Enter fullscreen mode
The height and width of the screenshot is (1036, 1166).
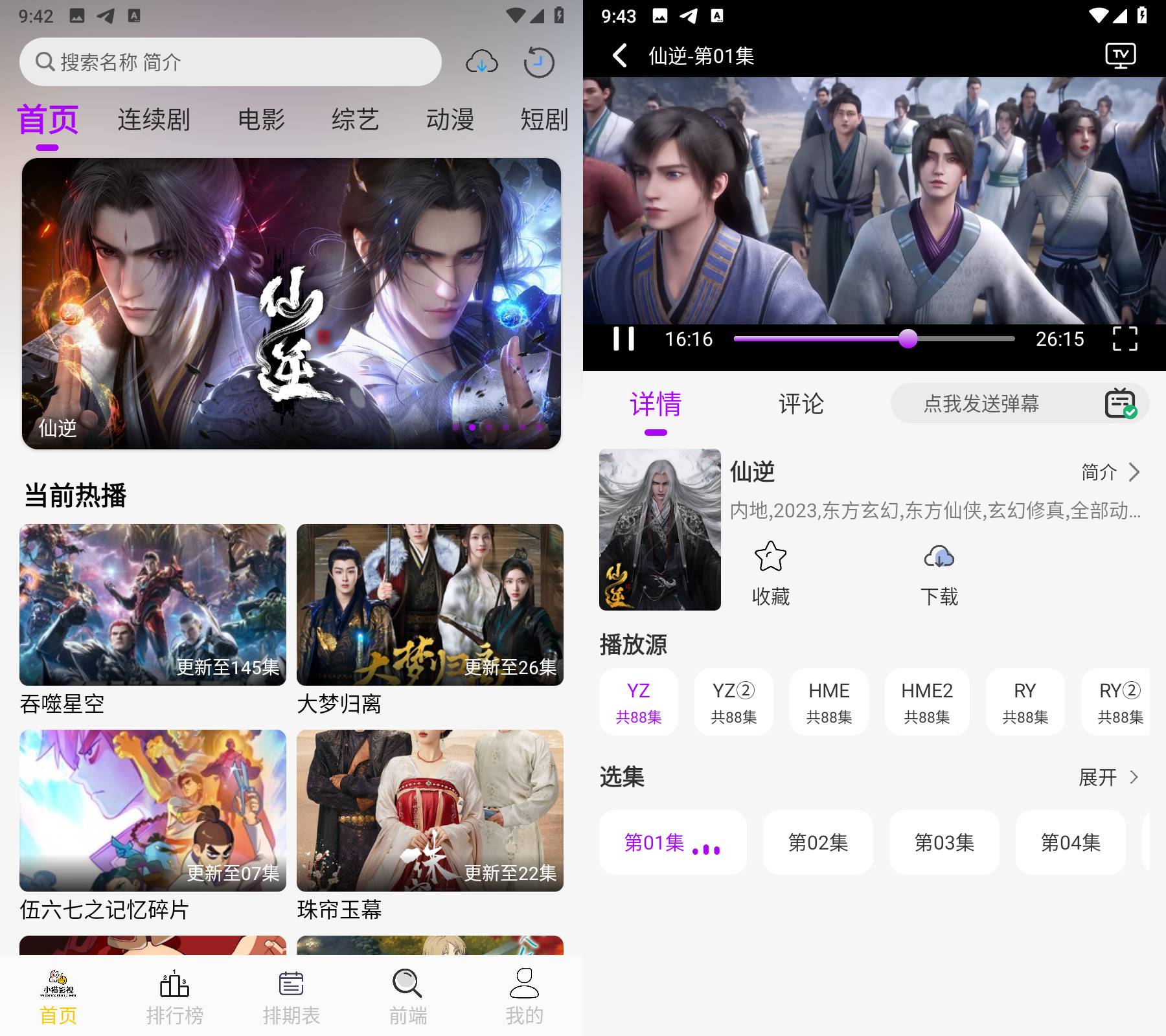click(1125, 339)
